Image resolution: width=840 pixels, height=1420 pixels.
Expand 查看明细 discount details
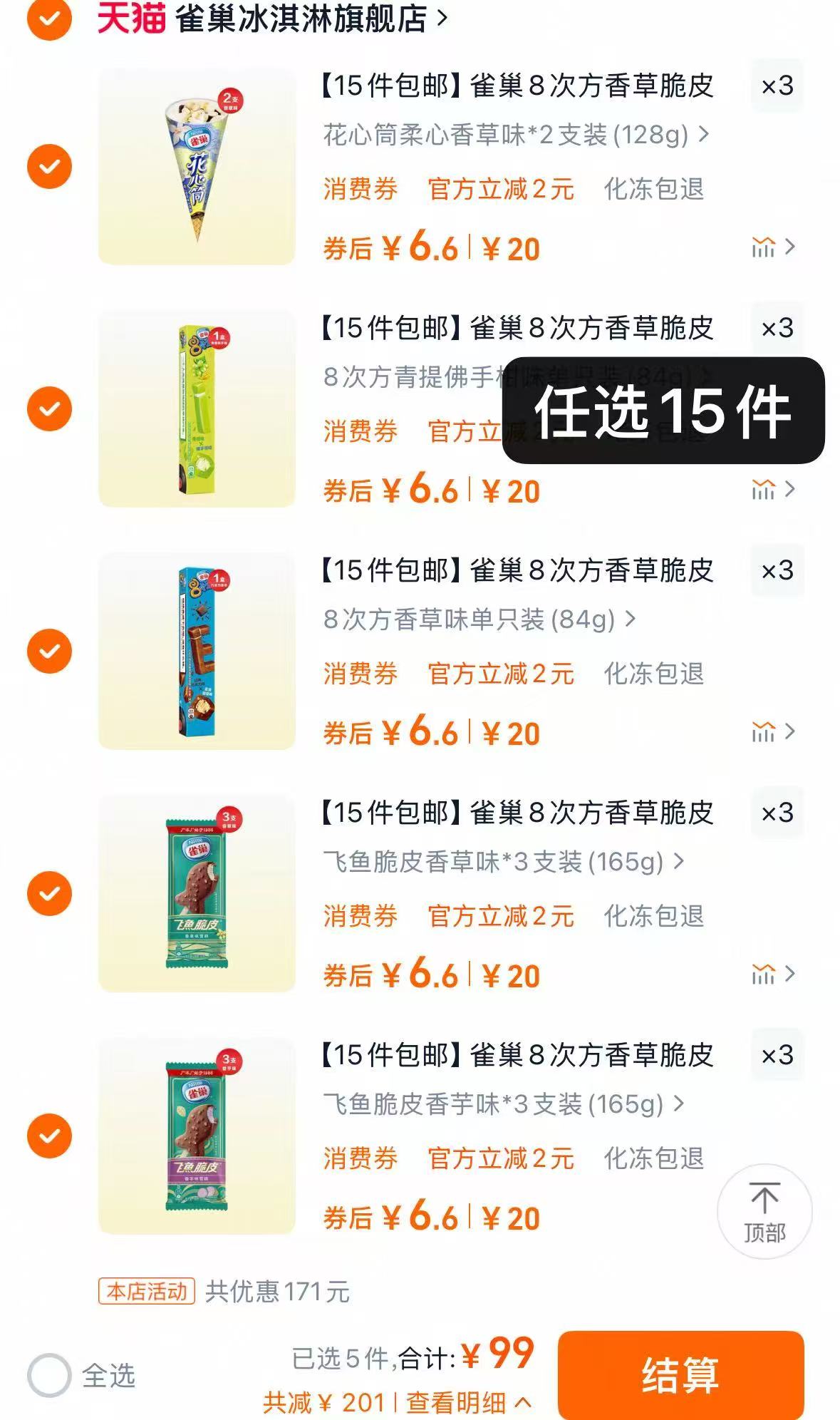pyautogui.click(x=467, y=1403)
